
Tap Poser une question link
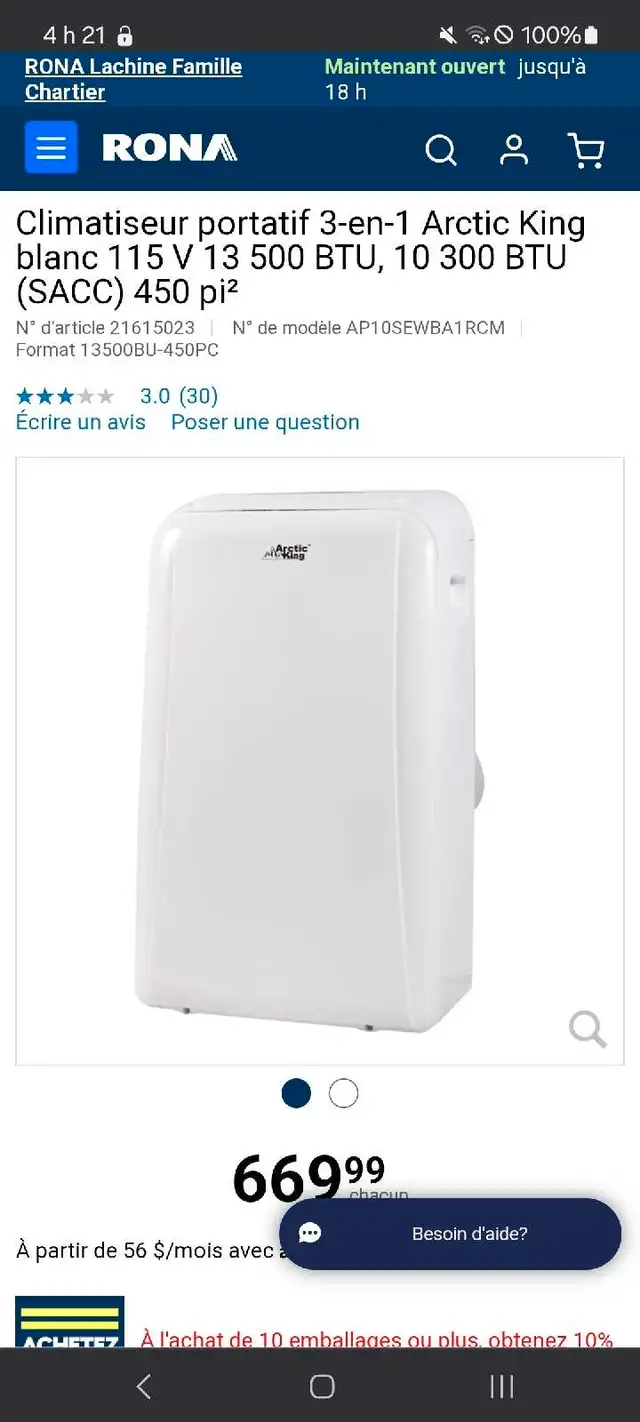pyautogui.click(x=265, y=422)
